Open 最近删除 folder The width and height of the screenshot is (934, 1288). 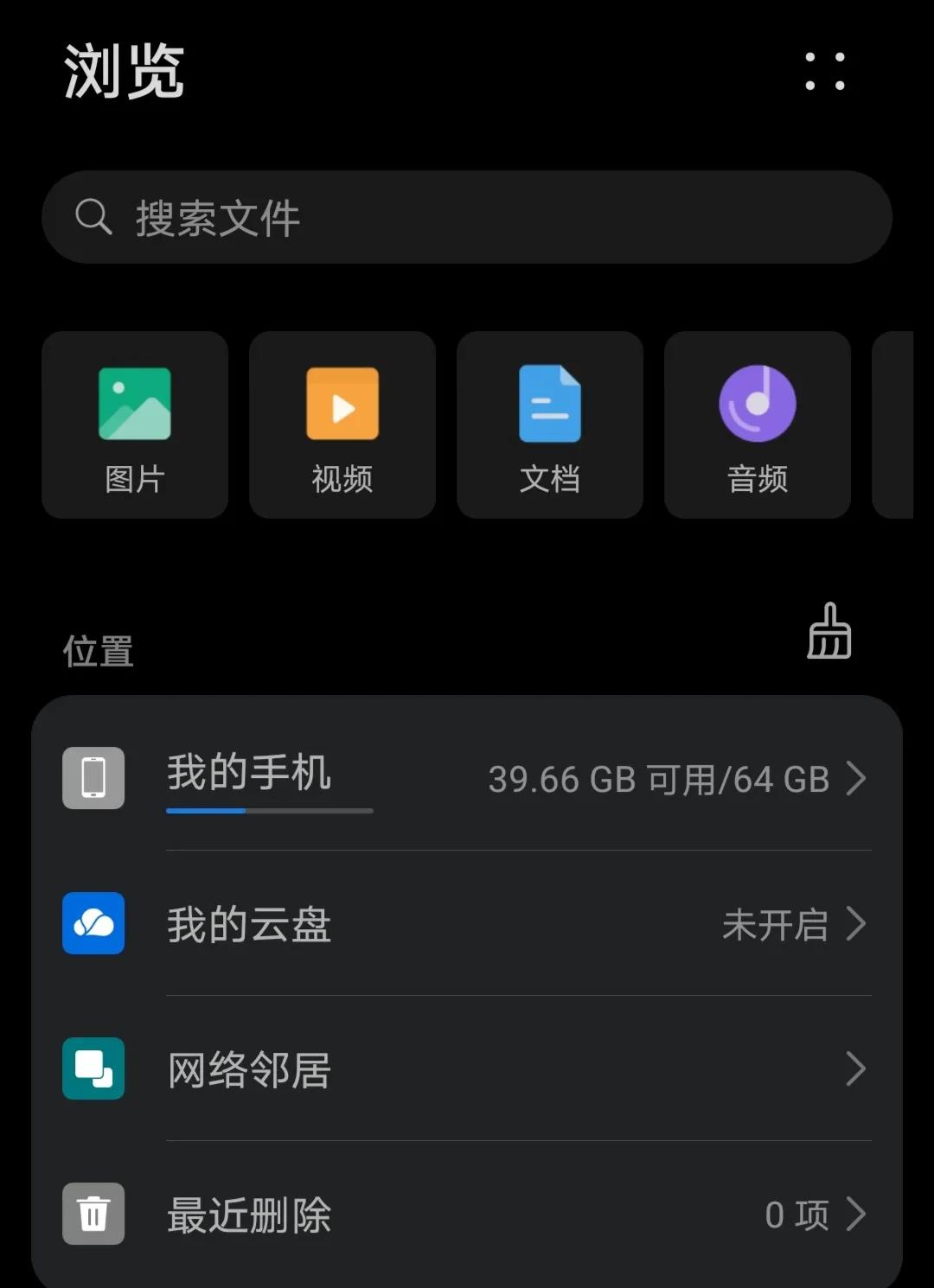[x=467, y=1214]
